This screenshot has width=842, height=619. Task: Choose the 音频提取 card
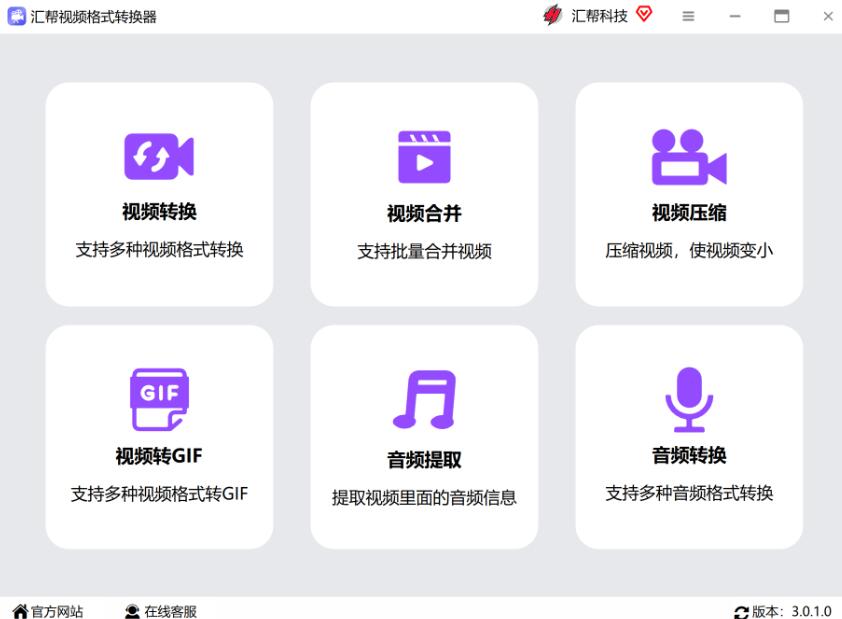pos(424,436)
